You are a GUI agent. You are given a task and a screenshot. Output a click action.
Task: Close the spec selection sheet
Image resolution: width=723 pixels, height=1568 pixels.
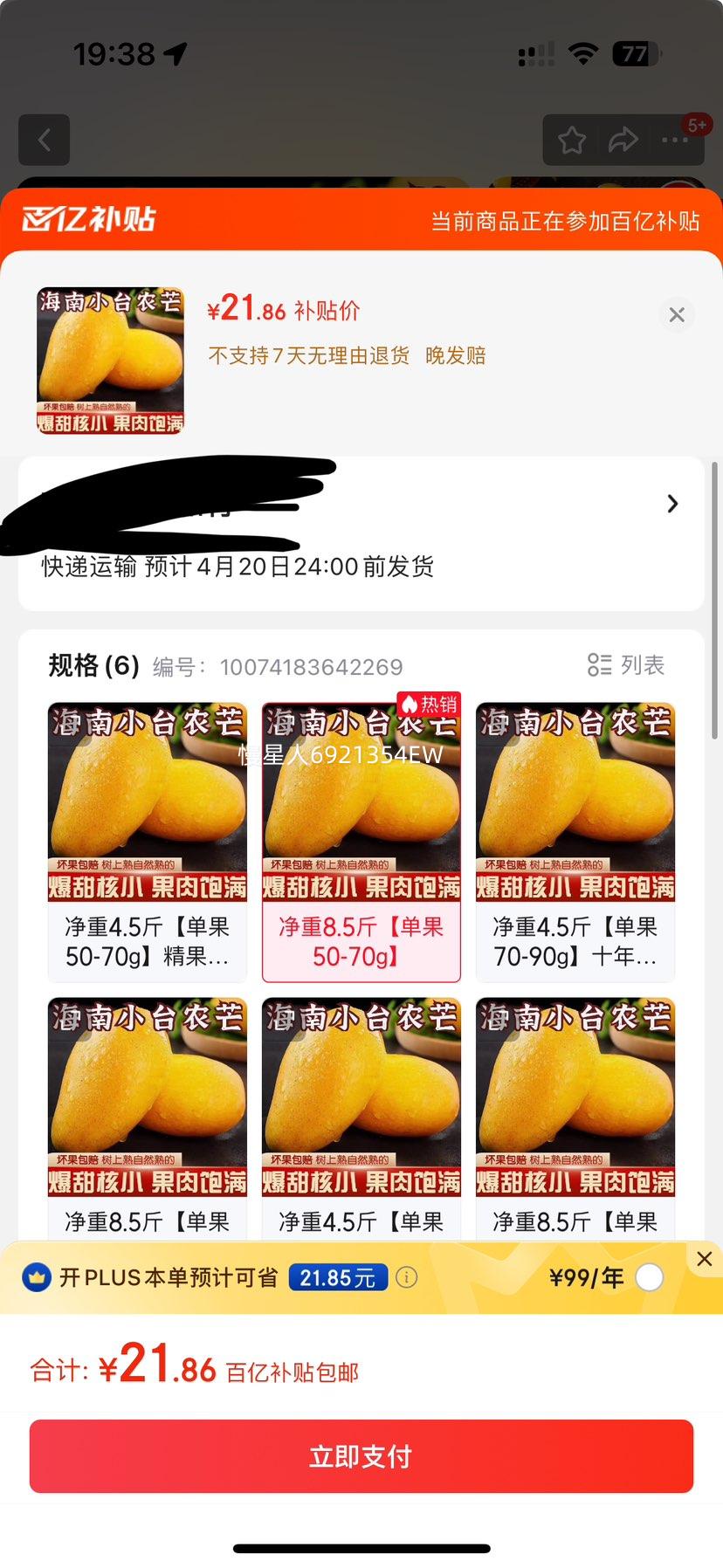tap(677, 315)
